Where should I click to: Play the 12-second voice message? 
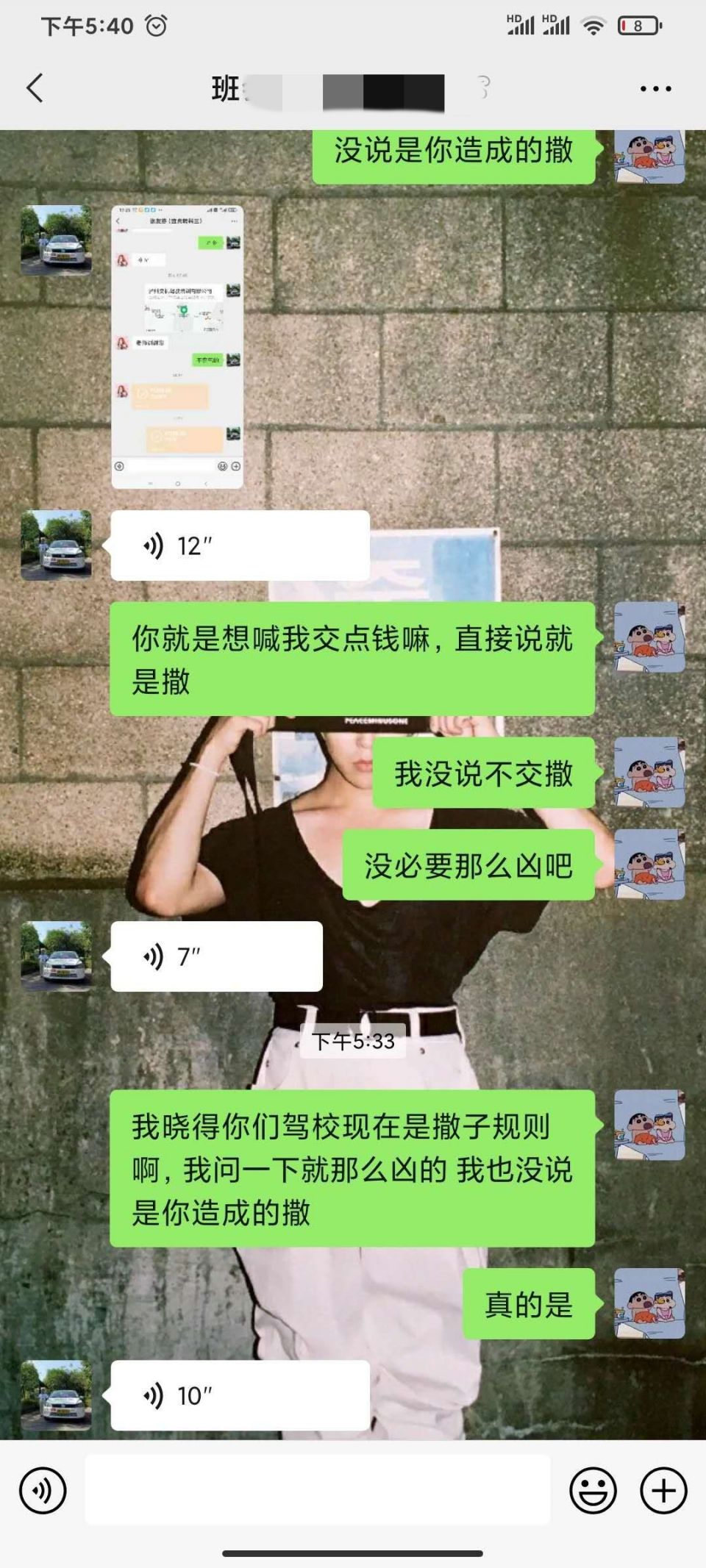[x=240, y=546]
